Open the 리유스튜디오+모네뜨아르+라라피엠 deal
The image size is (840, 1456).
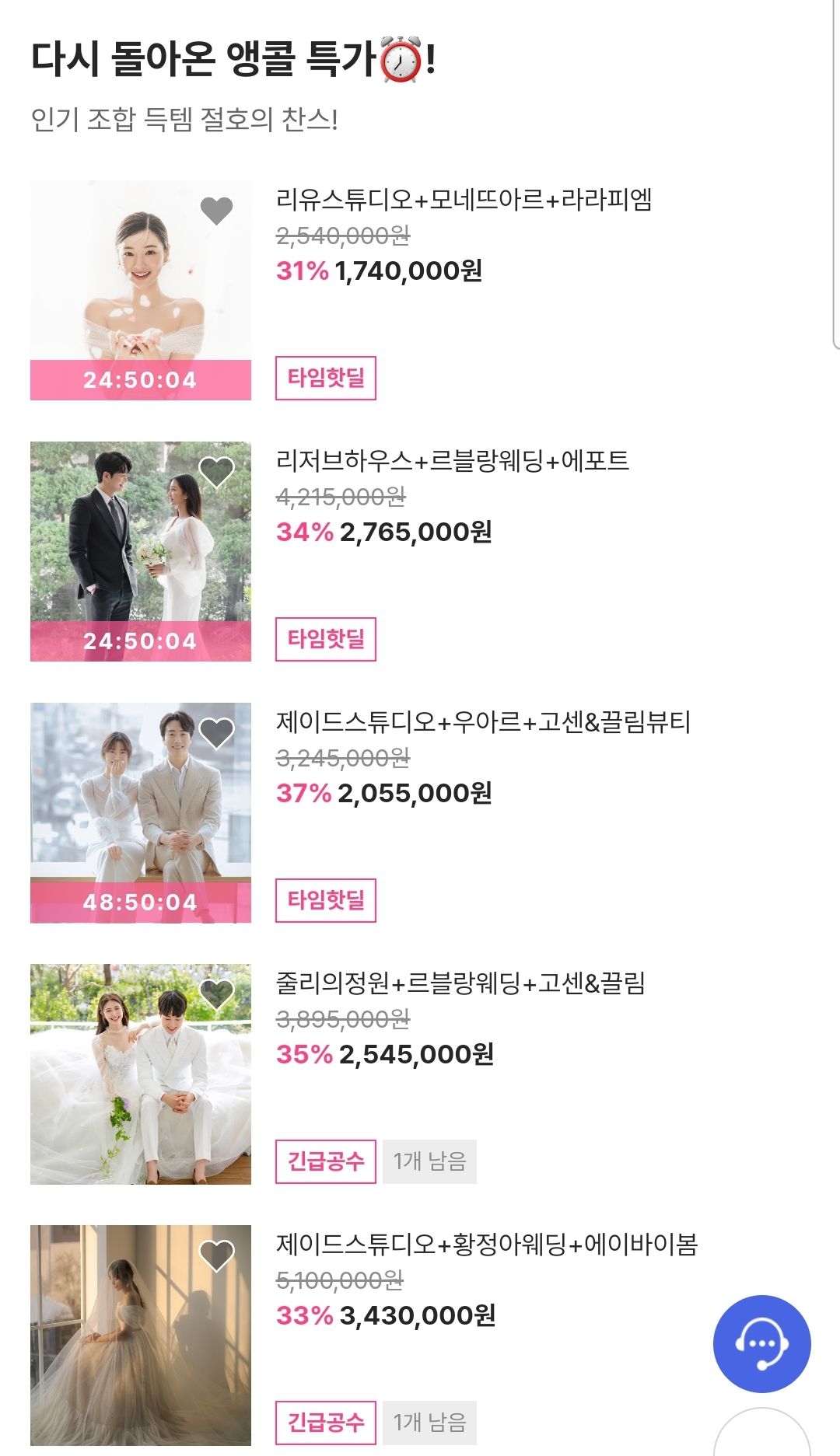(x=464, y=201)
